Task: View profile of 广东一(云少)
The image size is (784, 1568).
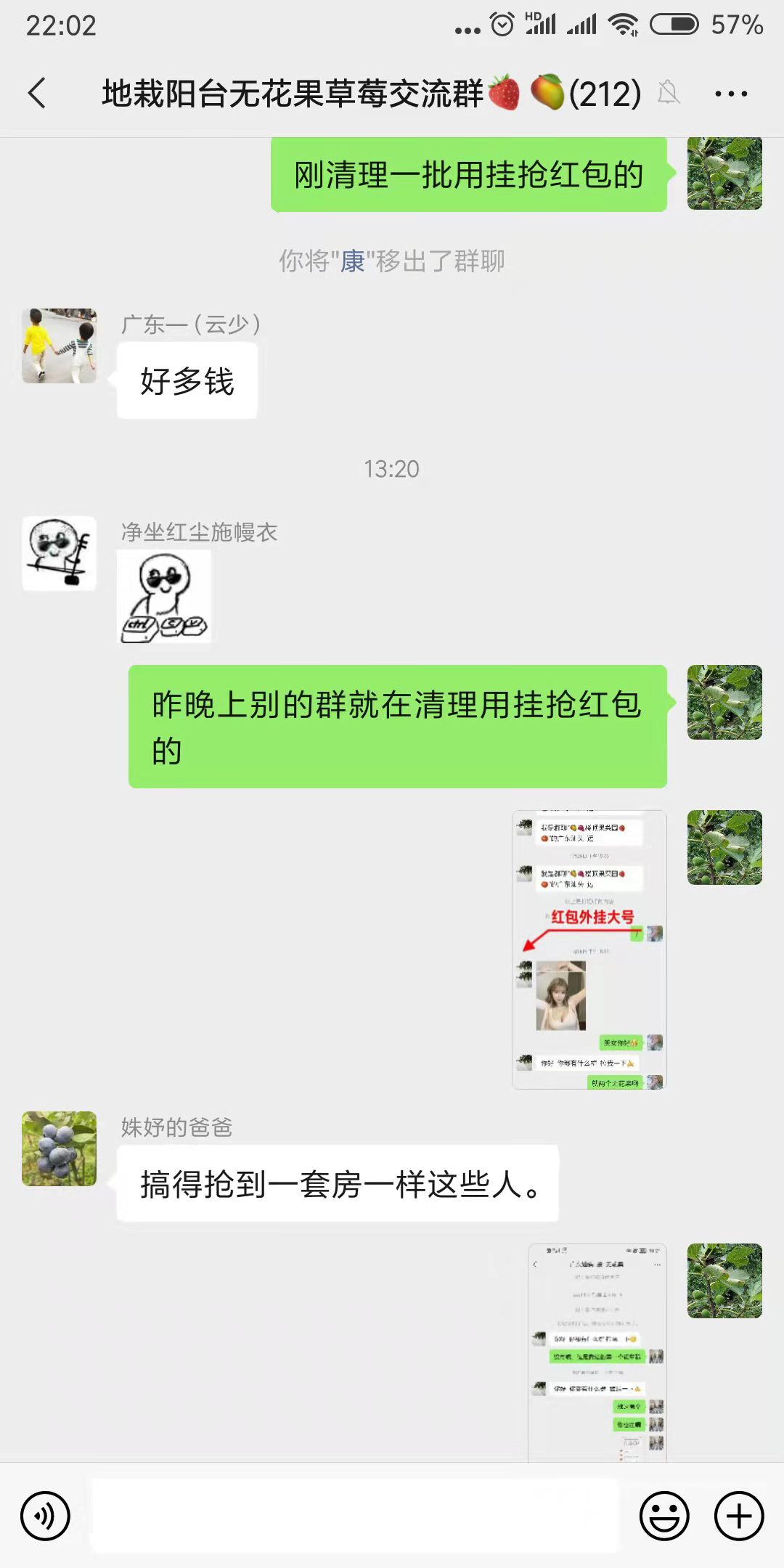Action: coord(59,346)
